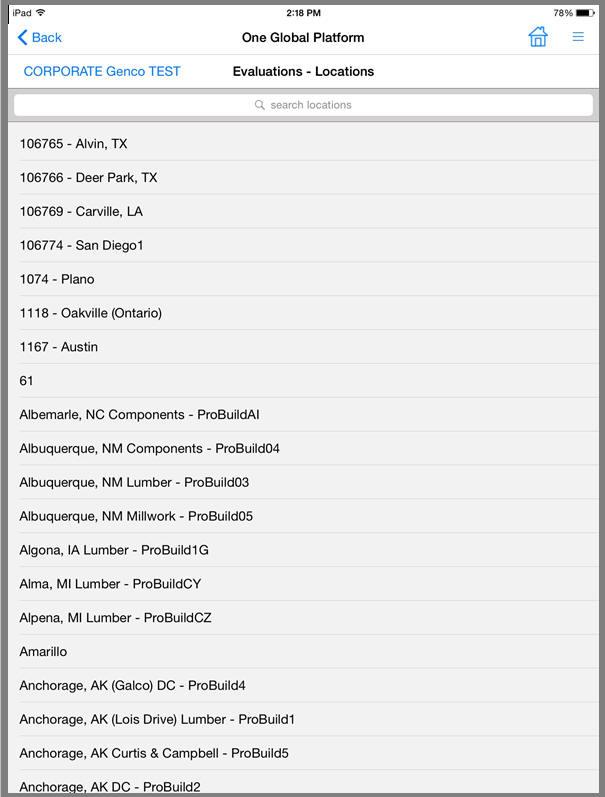Select the location named 61

(x=303, y=381)
